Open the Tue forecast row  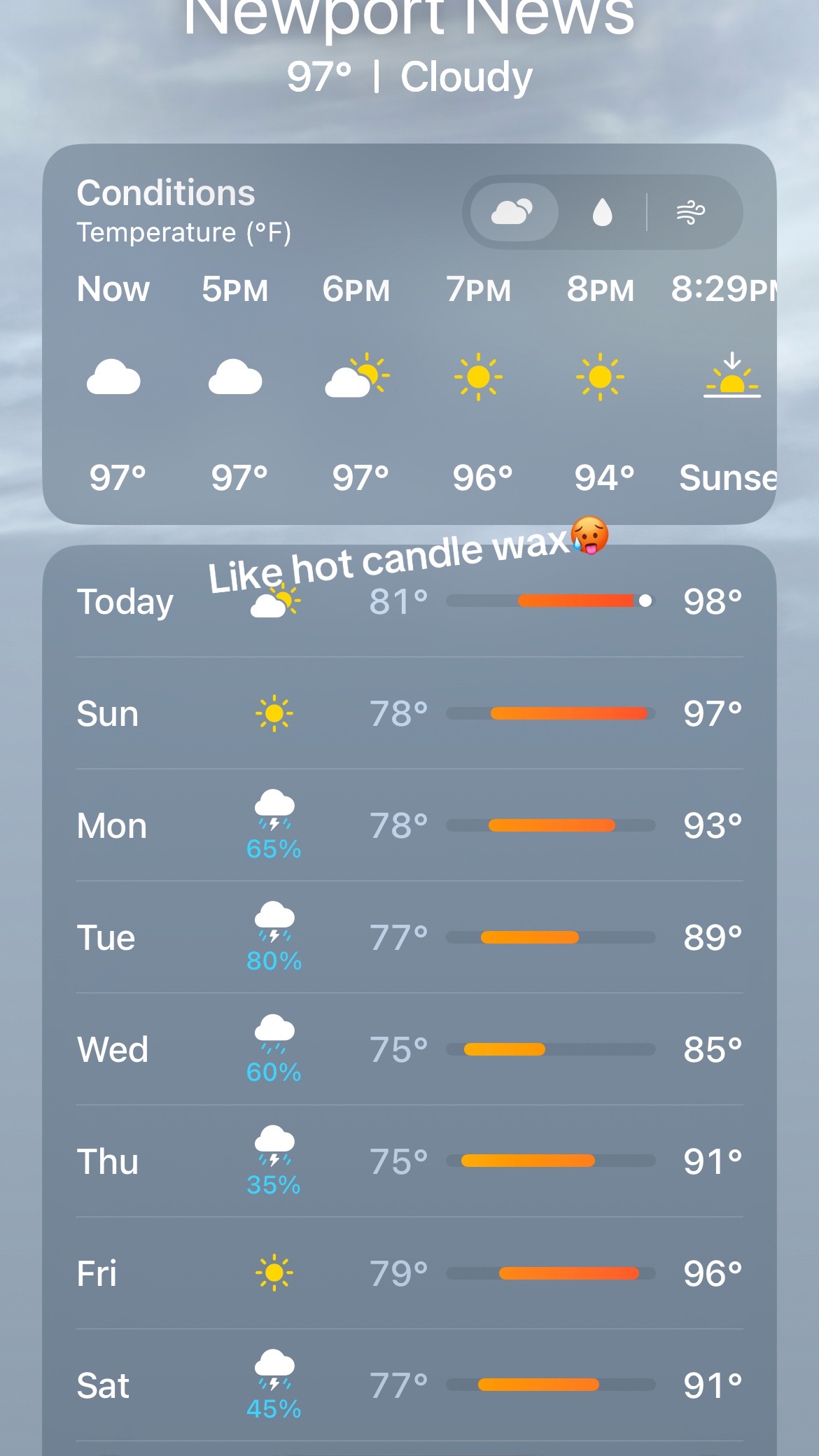click(x=409, y=937)
